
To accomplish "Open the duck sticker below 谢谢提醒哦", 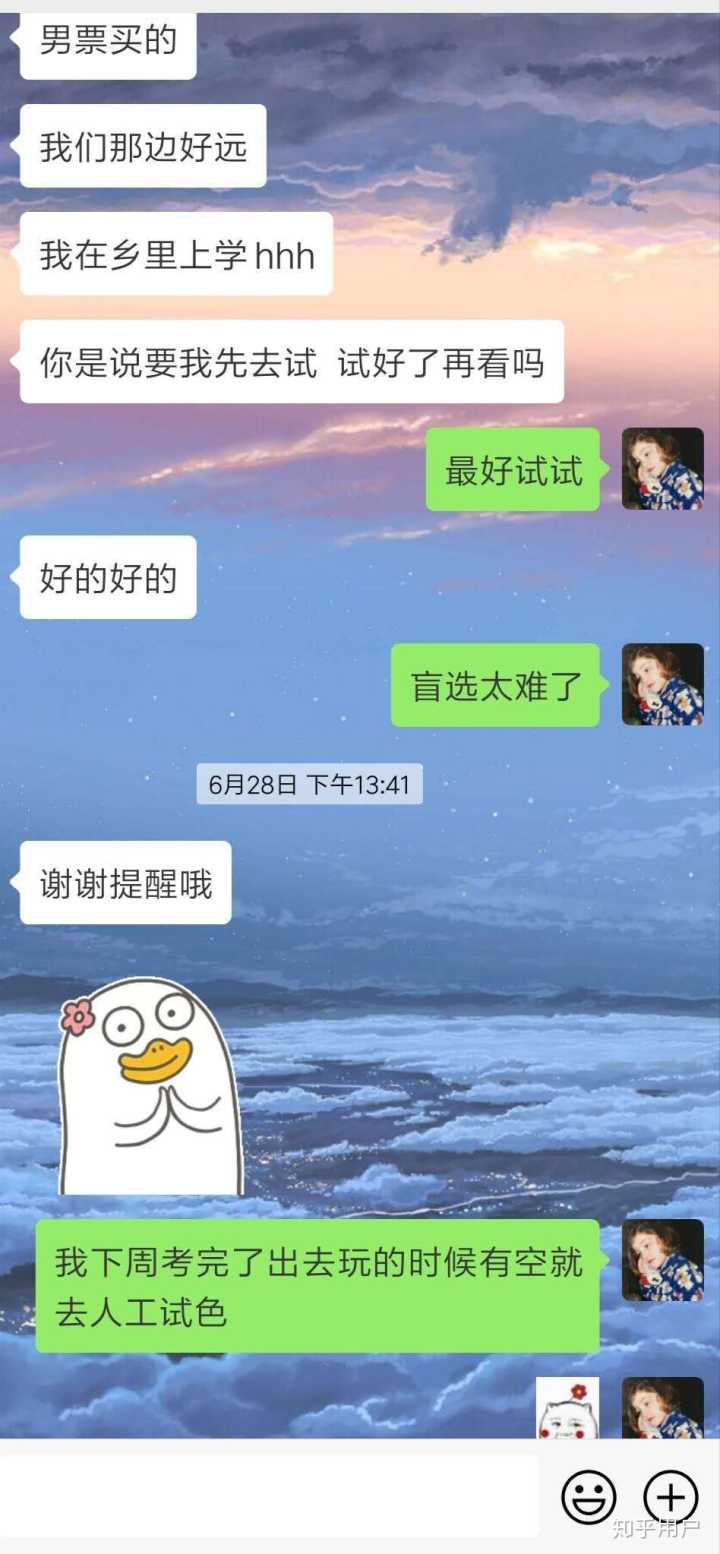I will point(148,1087).
